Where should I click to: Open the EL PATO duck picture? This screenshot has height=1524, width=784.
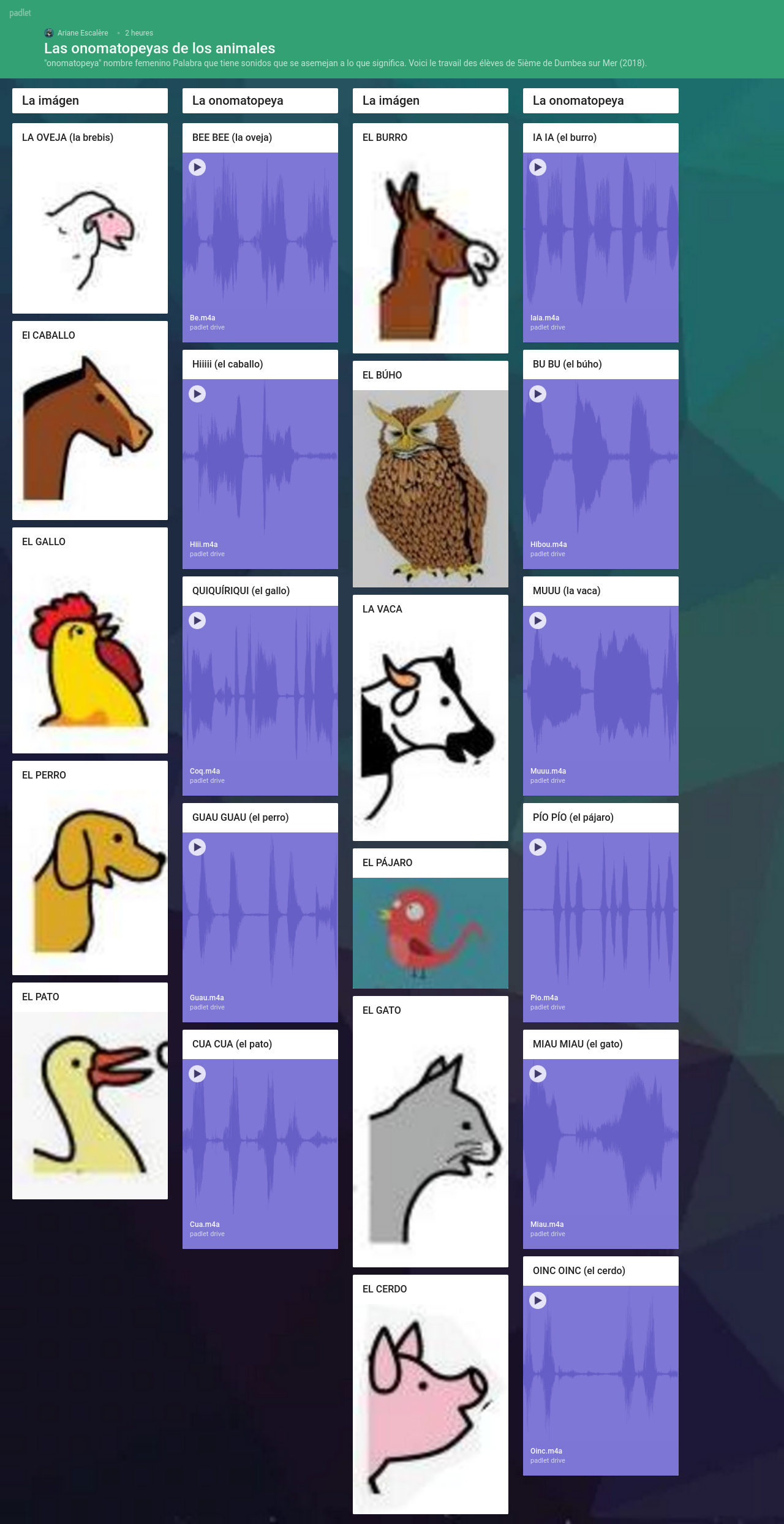[x=90, y=1106]
